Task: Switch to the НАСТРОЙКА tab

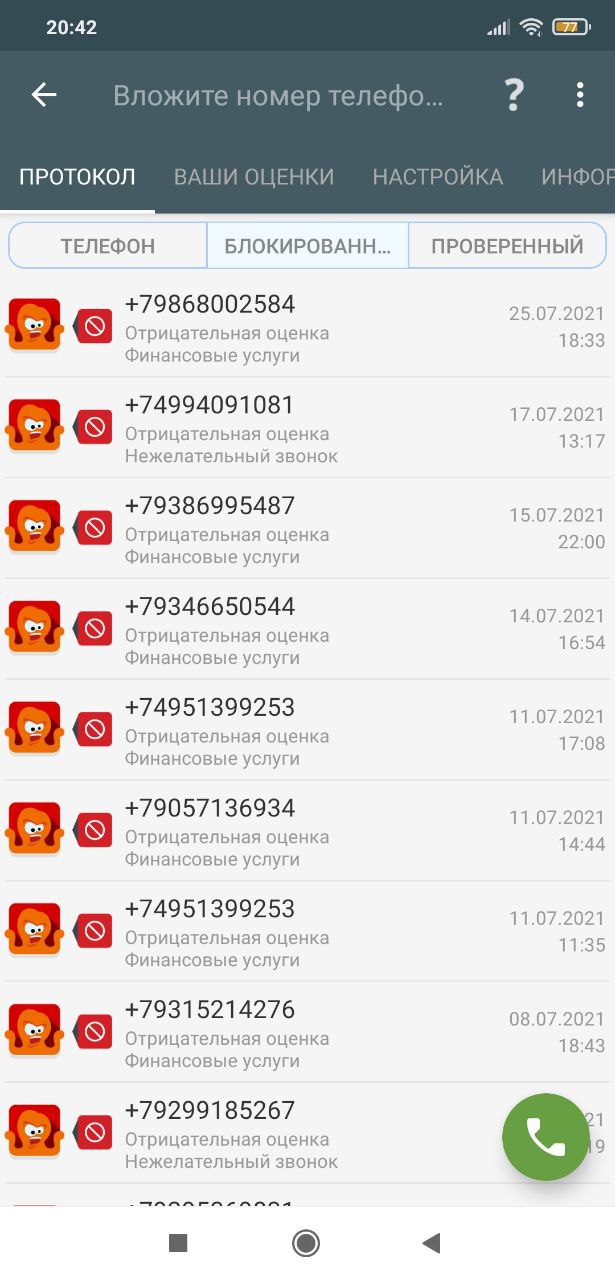Action: pyautogui.click(x=437, y=177)
